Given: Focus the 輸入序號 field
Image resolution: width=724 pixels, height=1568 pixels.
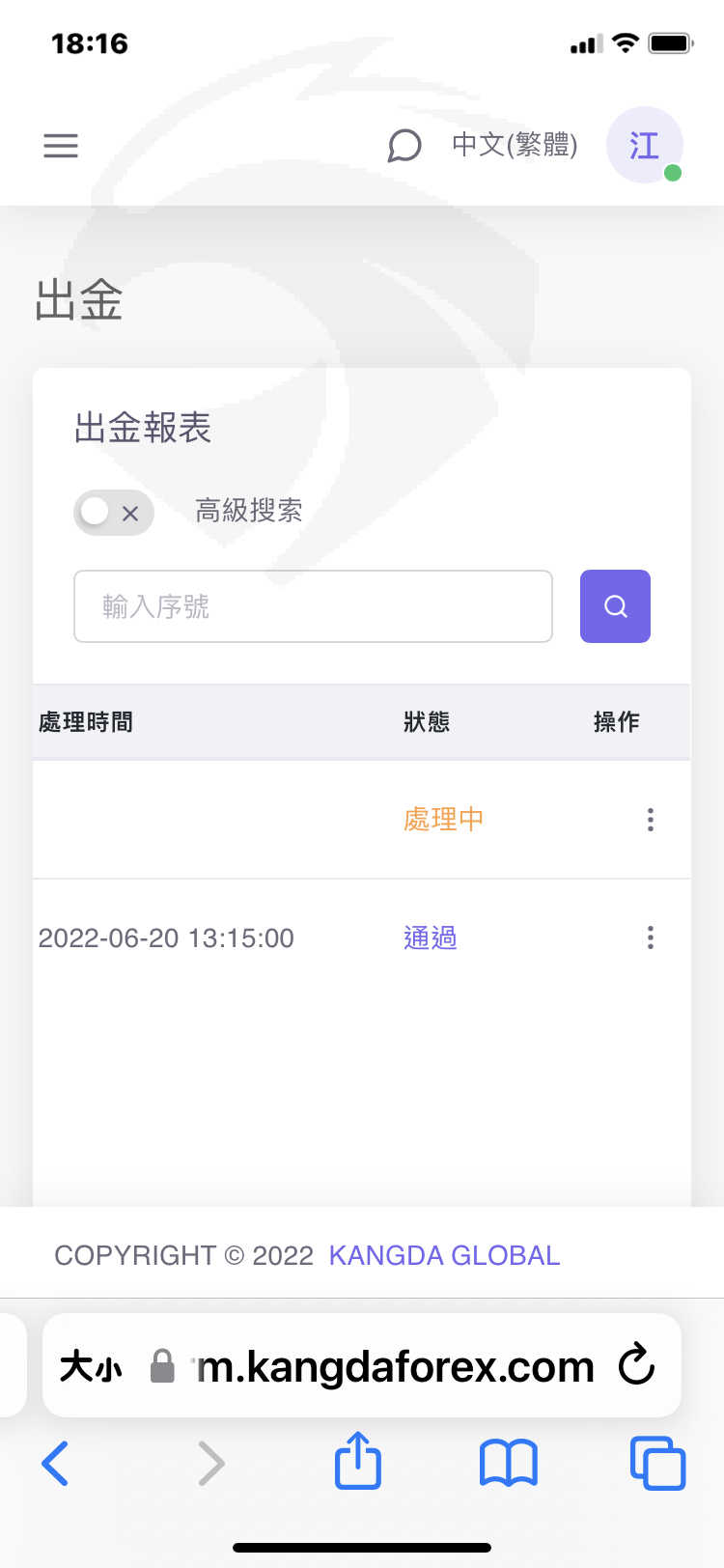Looking at the screenshot, I should [314, 606].
